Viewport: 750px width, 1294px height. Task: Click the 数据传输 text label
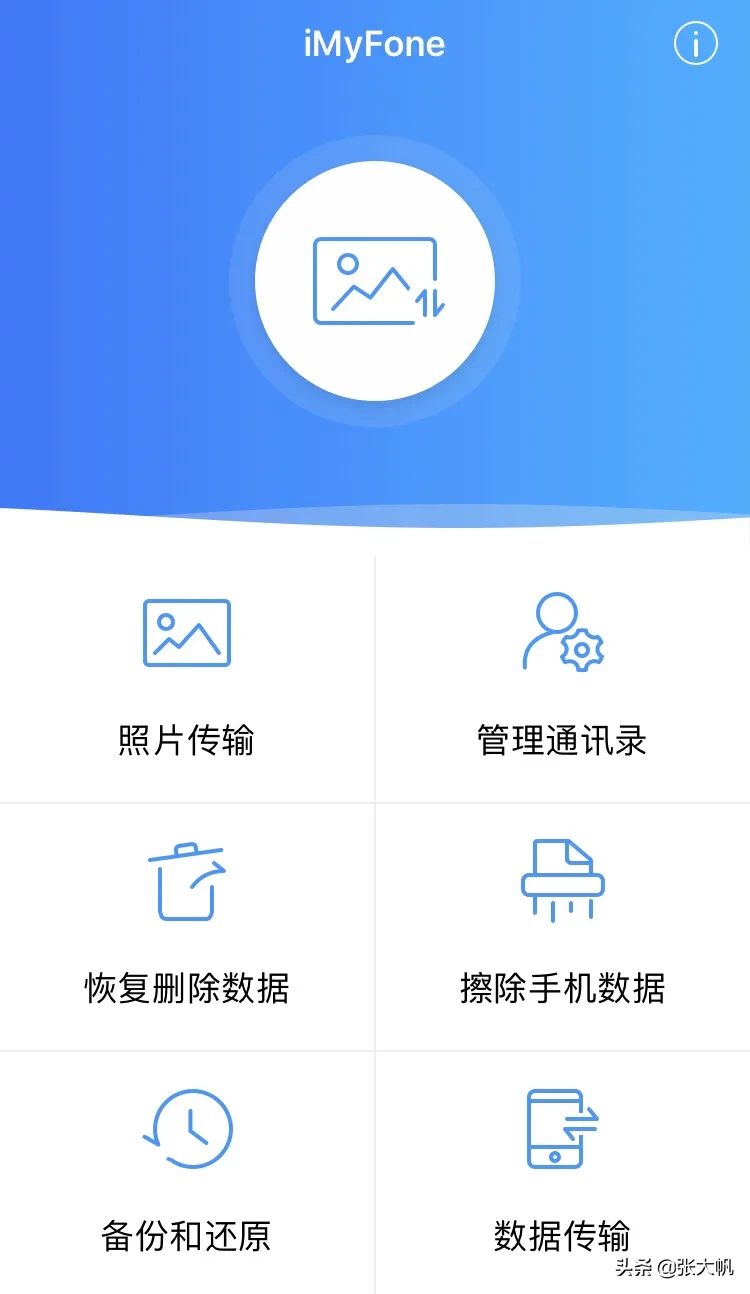(562, 1236)
